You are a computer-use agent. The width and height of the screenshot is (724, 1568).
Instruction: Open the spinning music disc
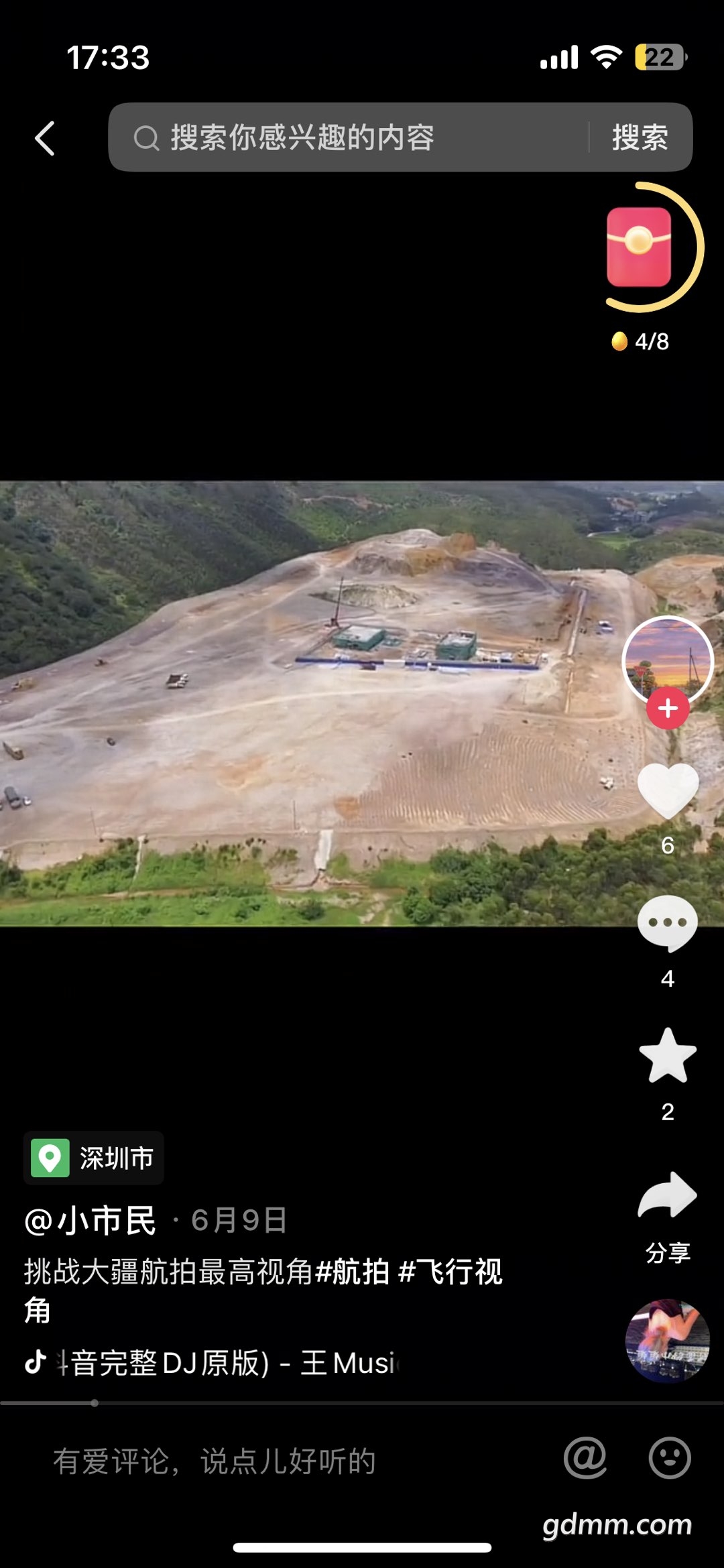click(667, 1341)
